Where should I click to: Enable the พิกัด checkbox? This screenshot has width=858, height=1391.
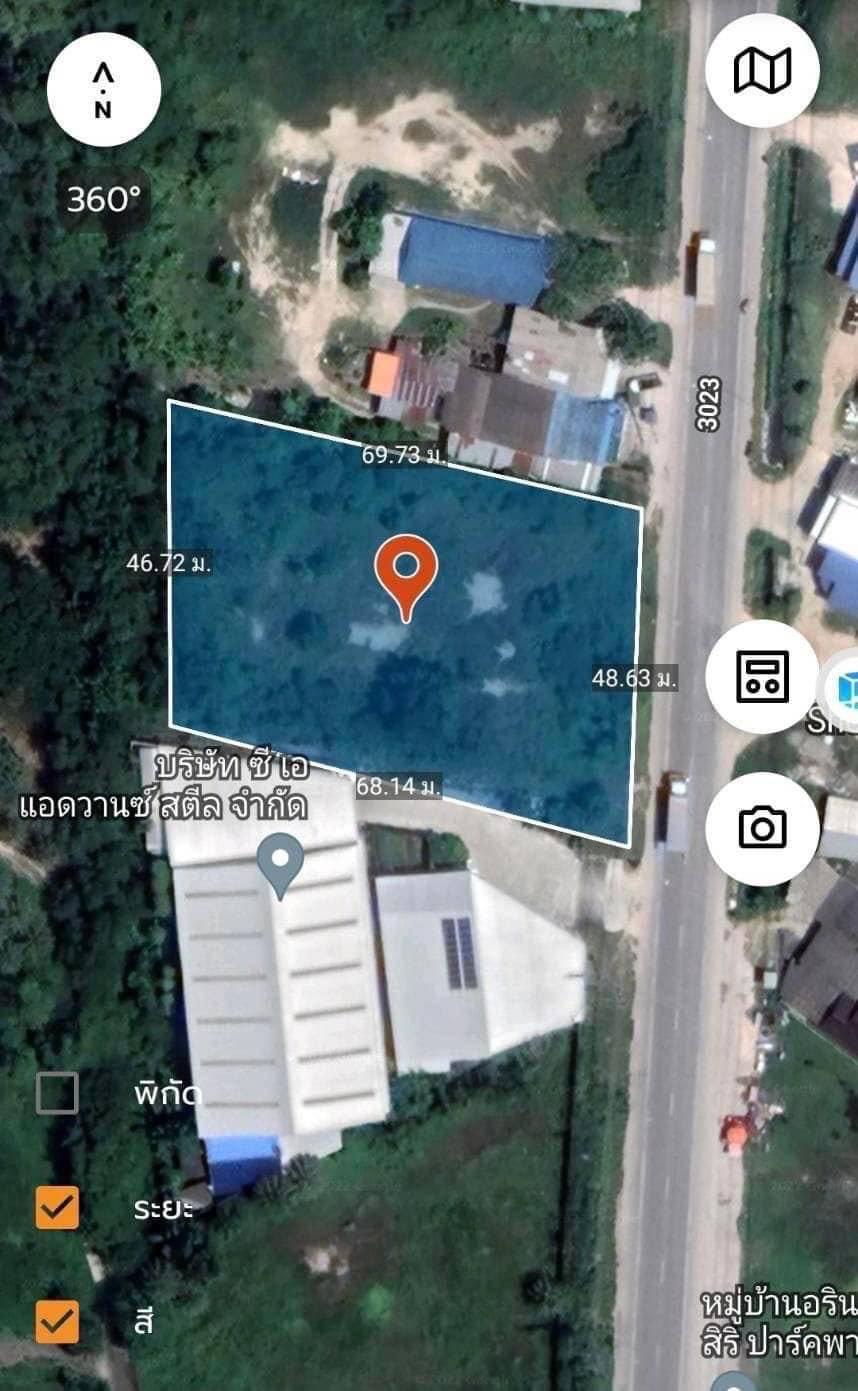coord(57,1092)
